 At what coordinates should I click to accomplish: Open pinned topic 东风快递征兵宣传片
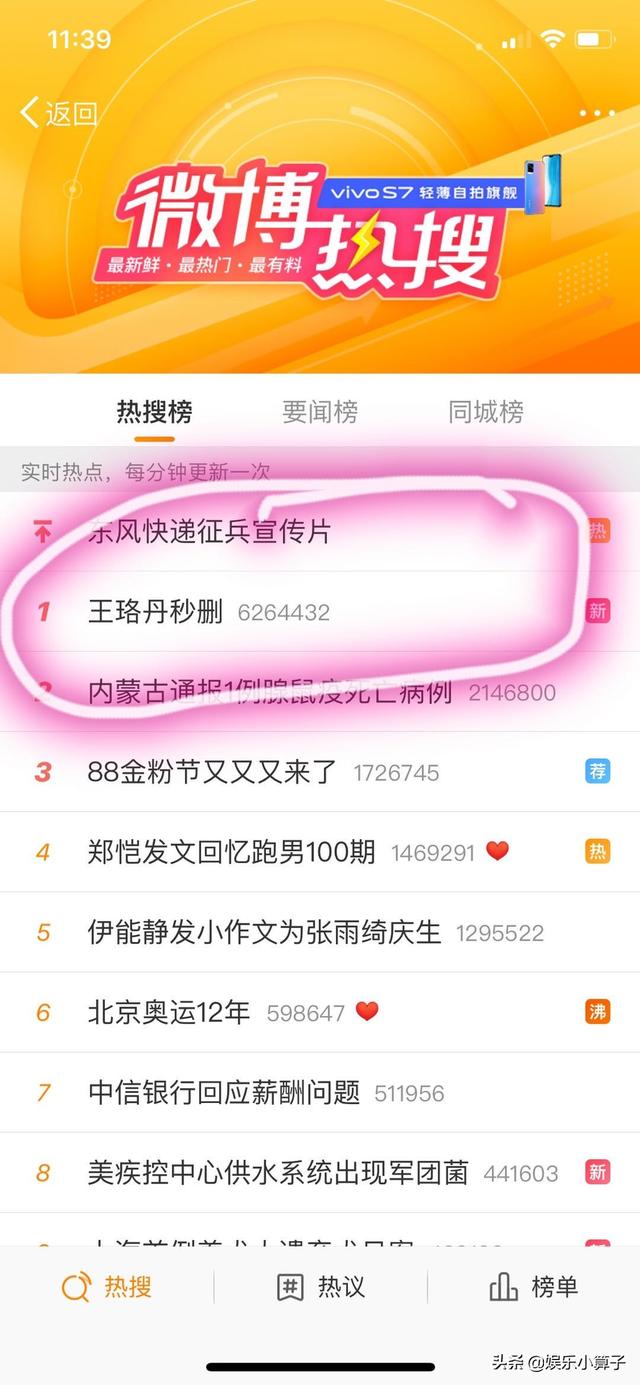click(x=209, y=531)
